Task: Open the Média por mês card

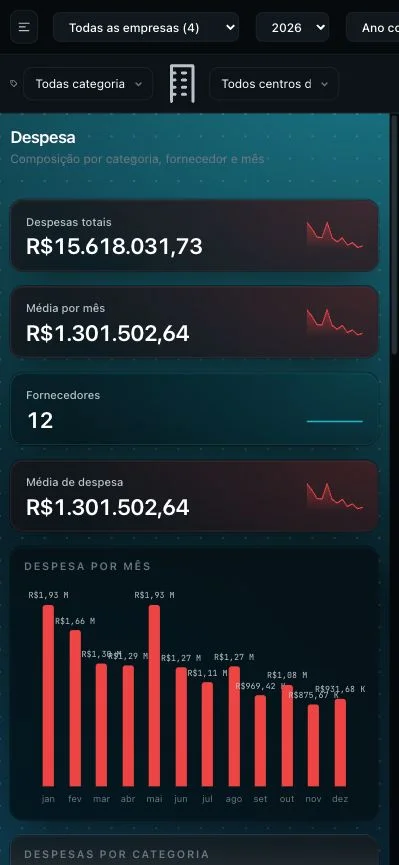Action: pos(194,322)
